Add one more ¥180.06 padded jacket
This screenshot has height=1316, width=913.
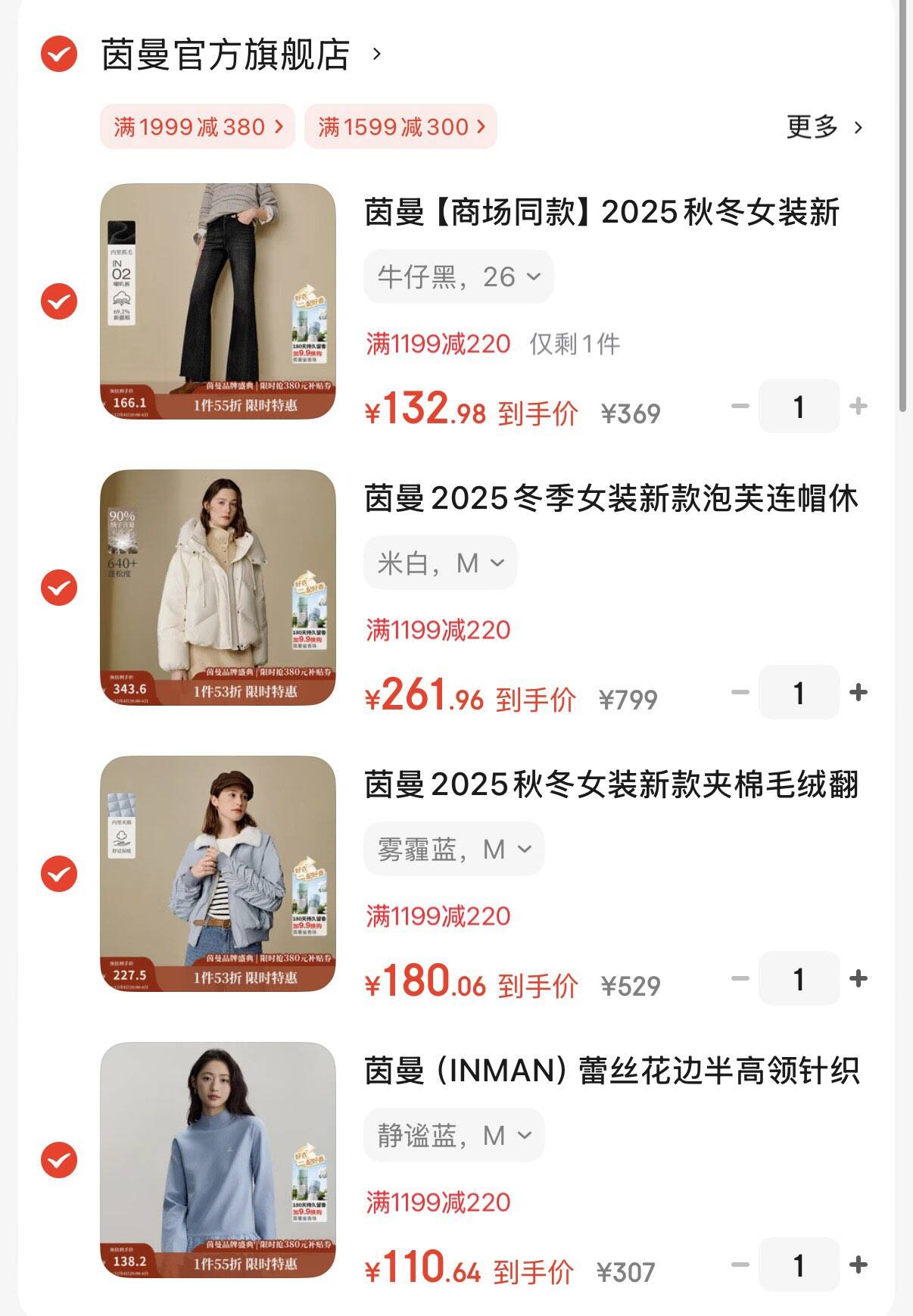858,978
